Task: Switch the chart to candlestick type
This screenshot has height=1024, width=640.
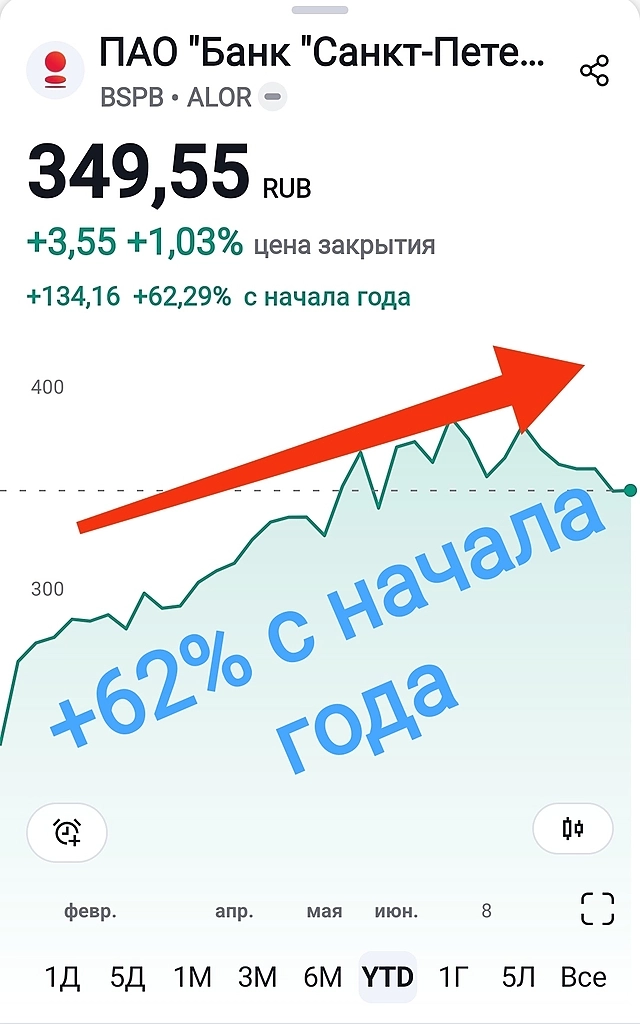Action: click(x=572, y=829)
